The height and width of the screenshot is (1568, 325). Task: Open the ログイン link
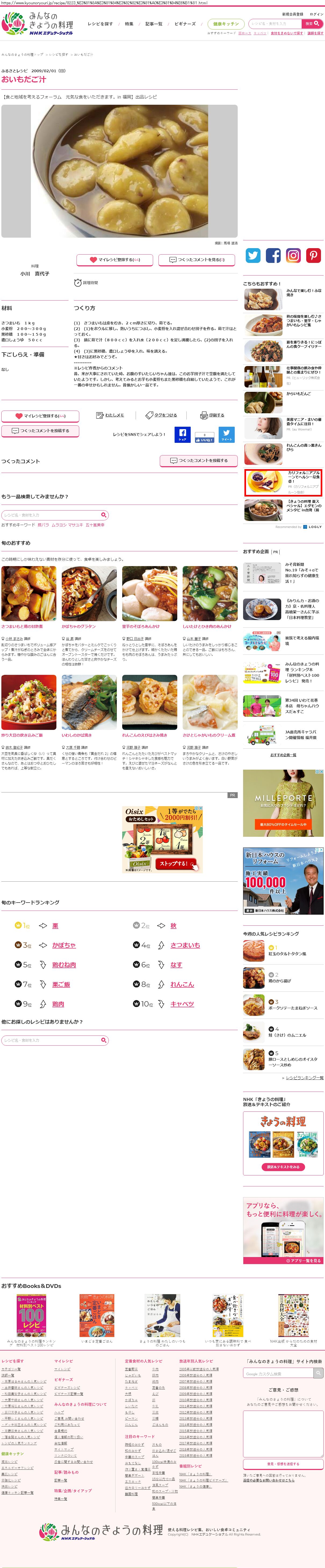316,14
